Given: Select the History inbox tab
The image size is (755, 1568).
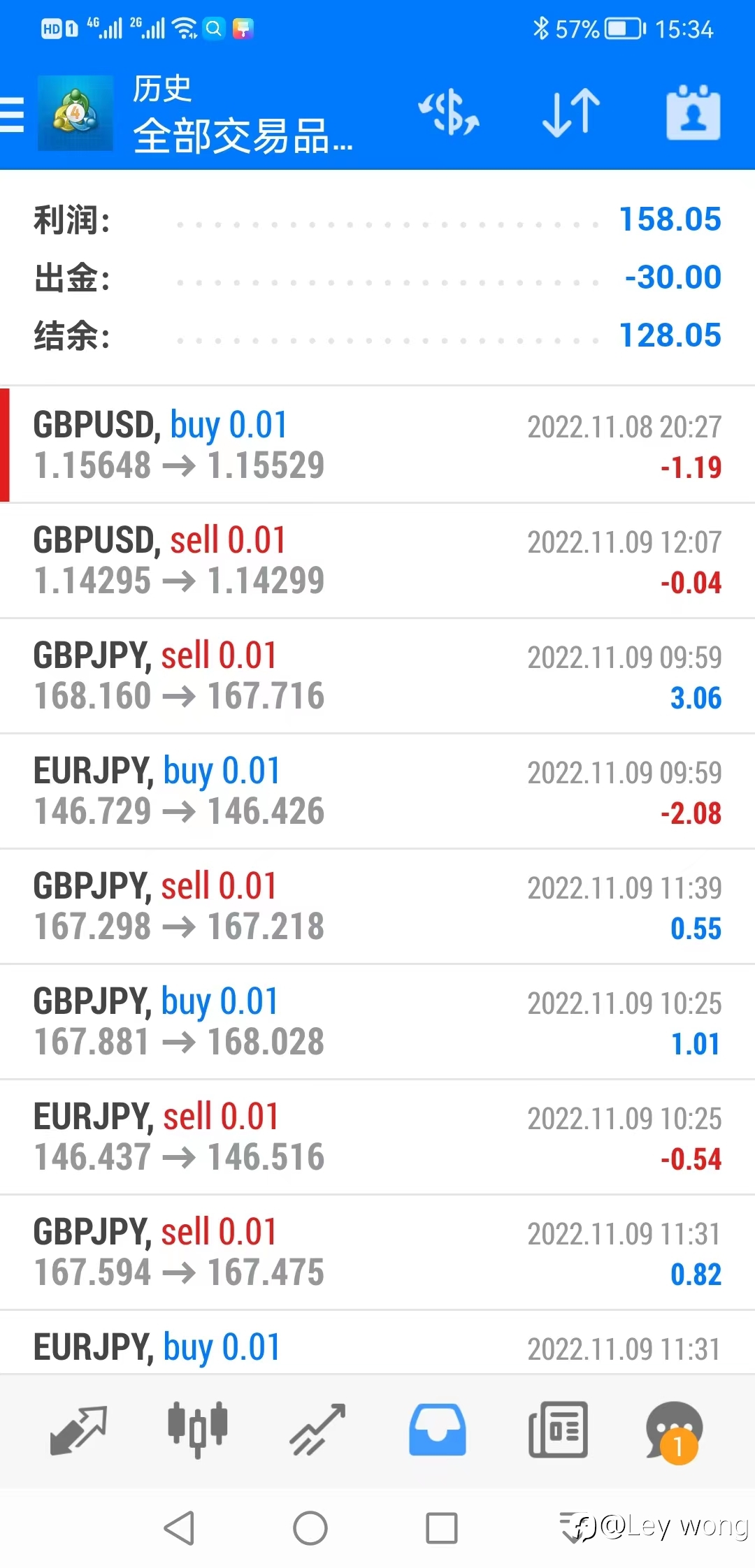Looking at the screenshot, I should click(x=438, y=1430).
